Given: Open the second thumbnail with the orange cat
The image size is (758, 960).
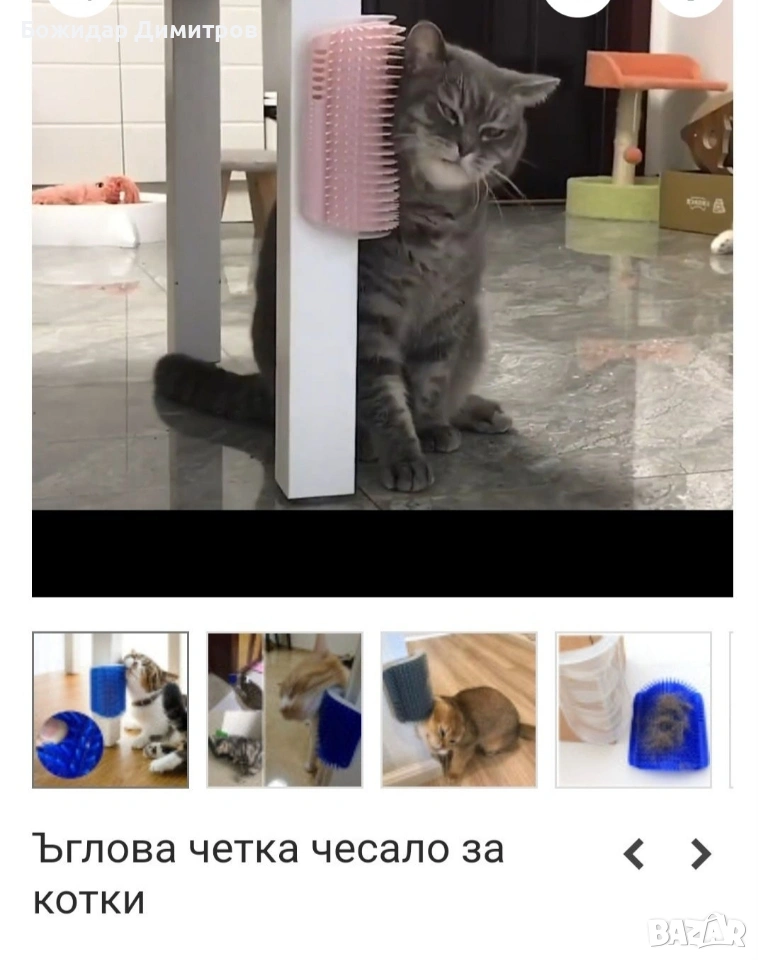Looking at the screenshot, I should pyautogui.click(x=284, y=710).
